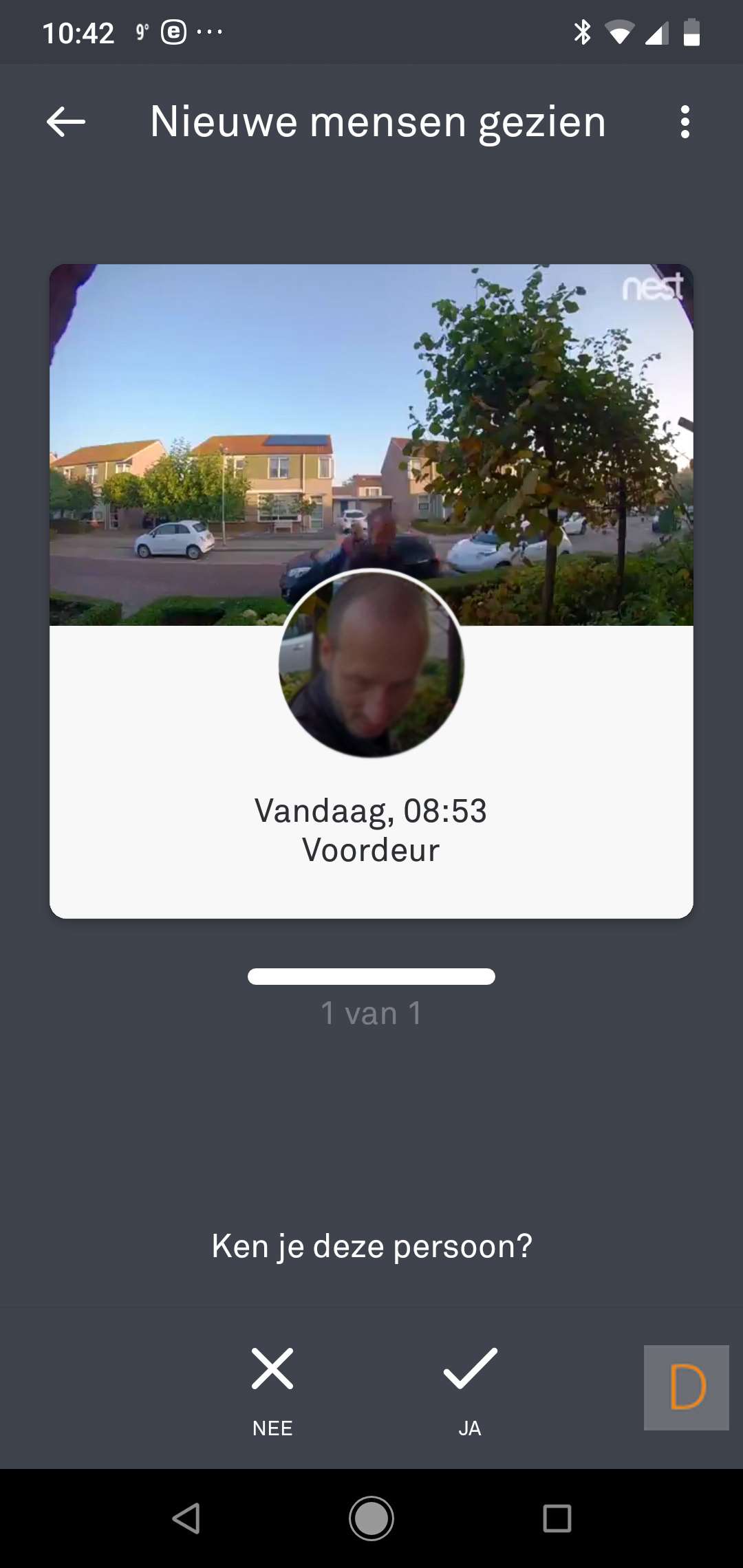Open the recent apps overview
This screenshot has width=743, height=1568.
point(557,1518)
